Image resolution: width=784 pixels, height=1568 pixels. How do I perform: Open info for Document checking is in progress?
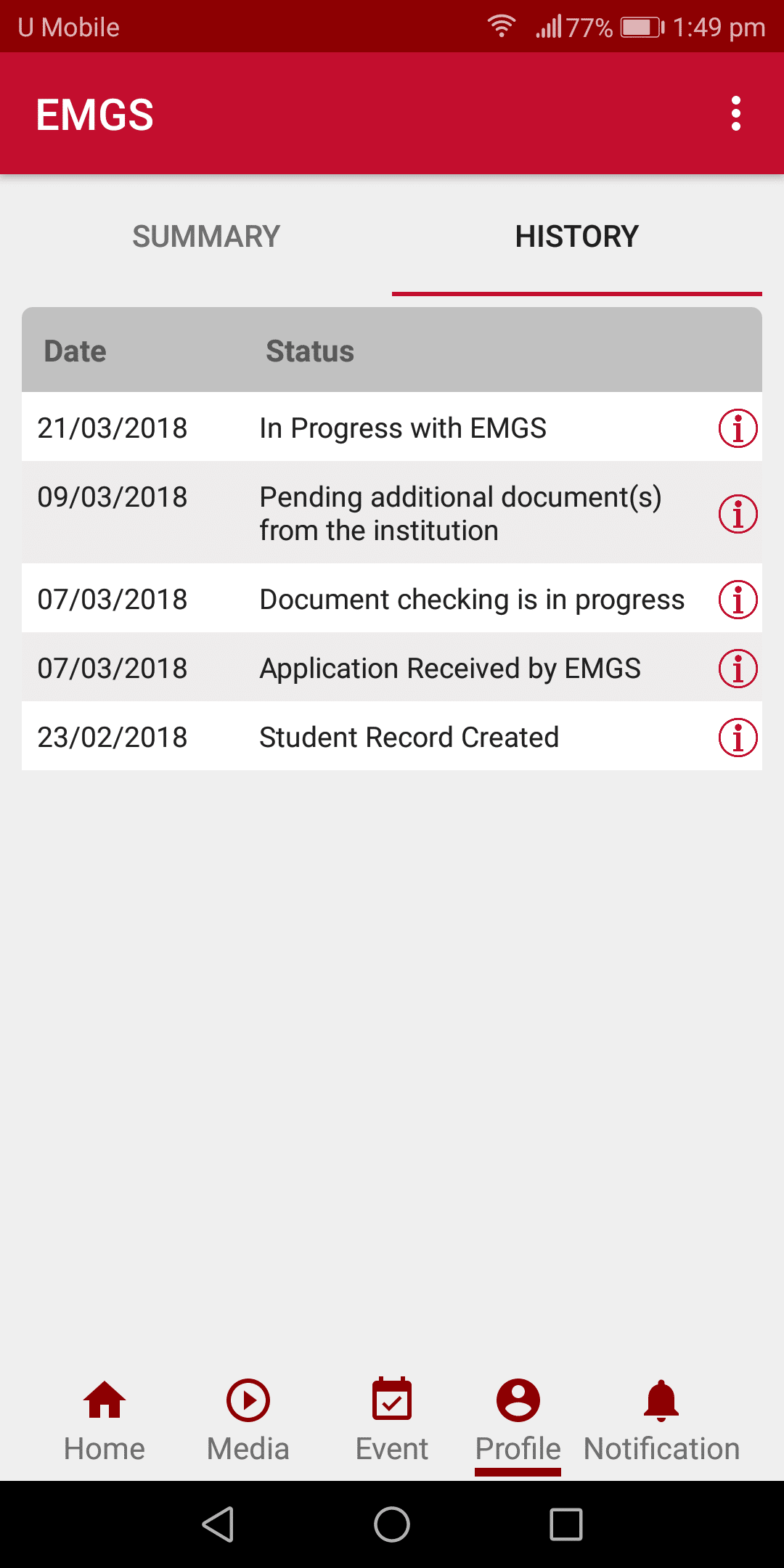[x=738, y=600]
